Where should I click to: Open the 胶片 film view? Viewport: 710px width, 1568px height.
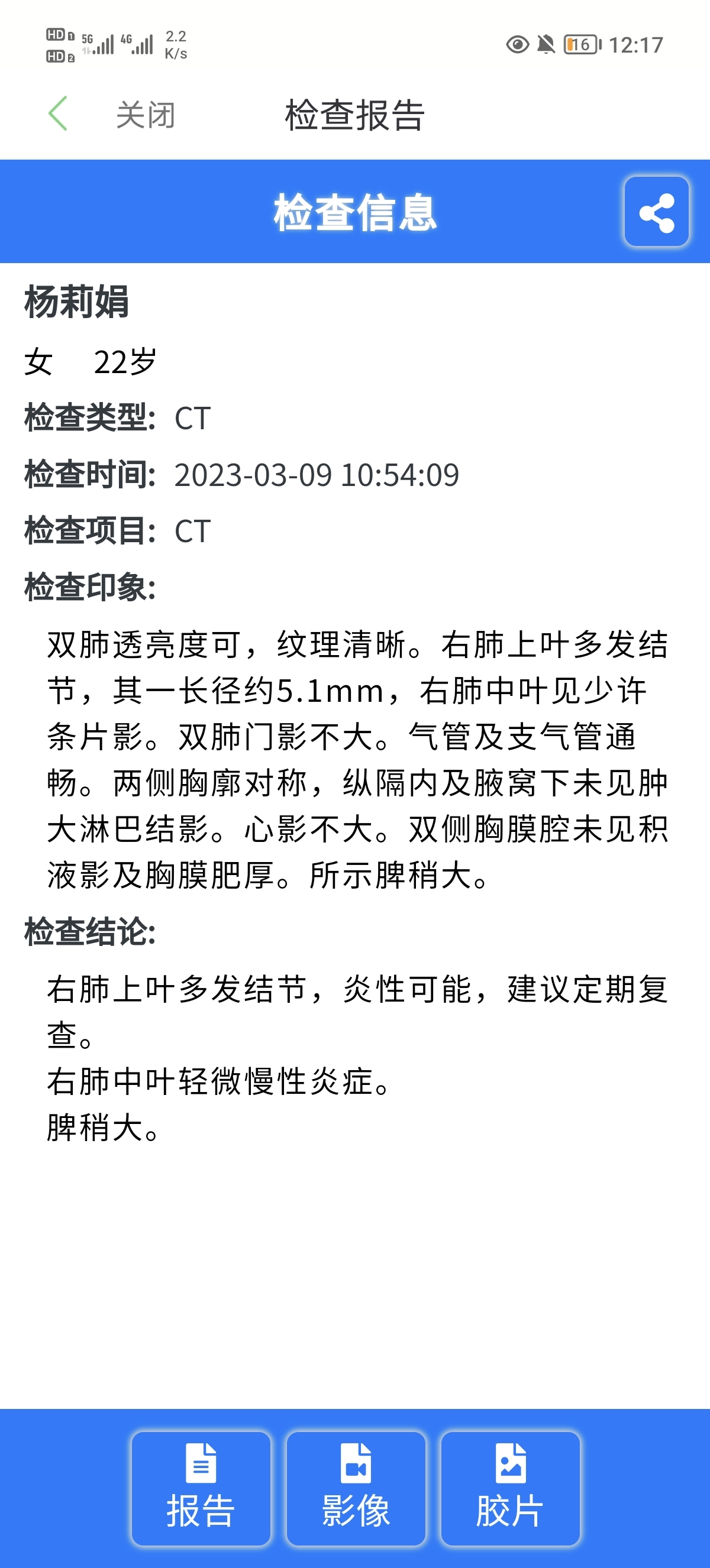(x=509, y=1488)
